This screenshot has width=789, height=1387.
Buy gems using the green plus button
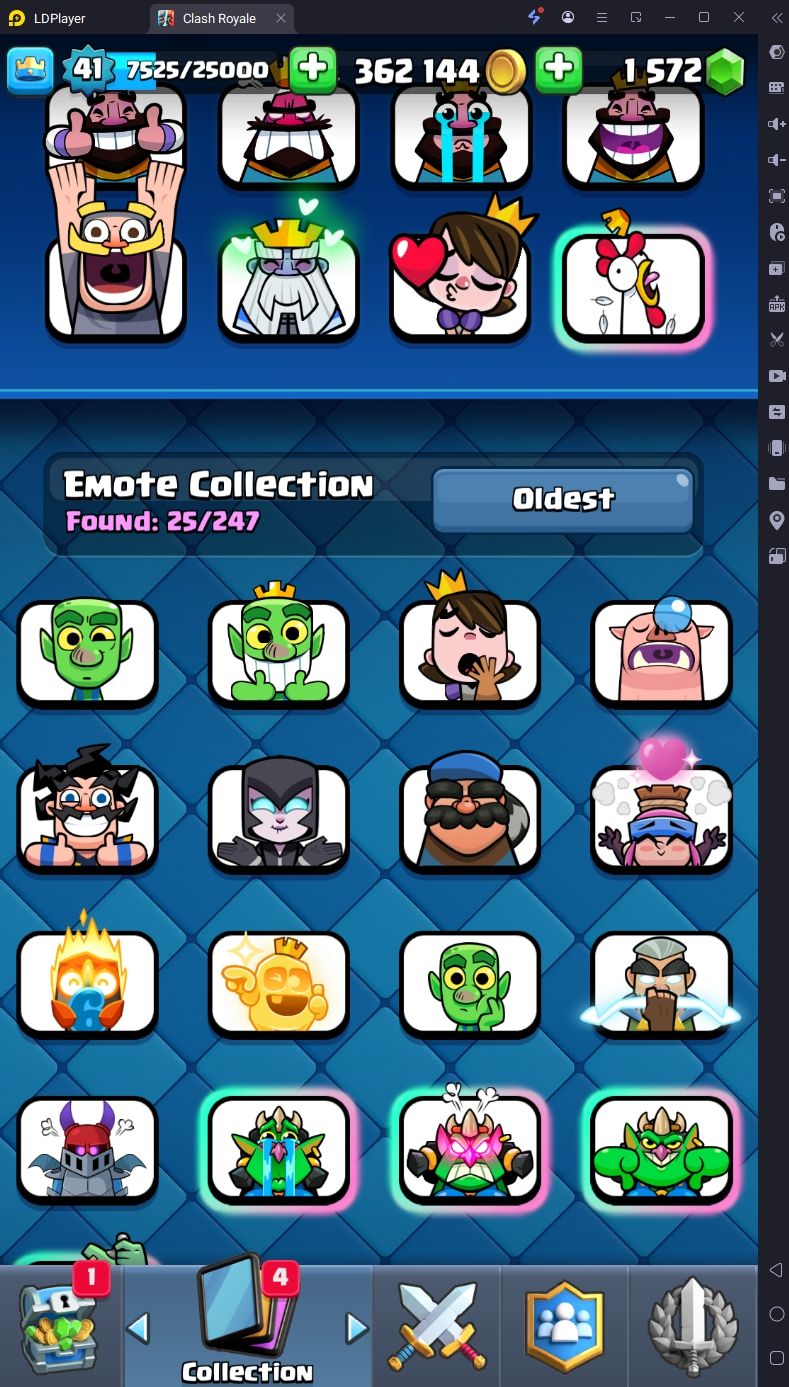559,70
